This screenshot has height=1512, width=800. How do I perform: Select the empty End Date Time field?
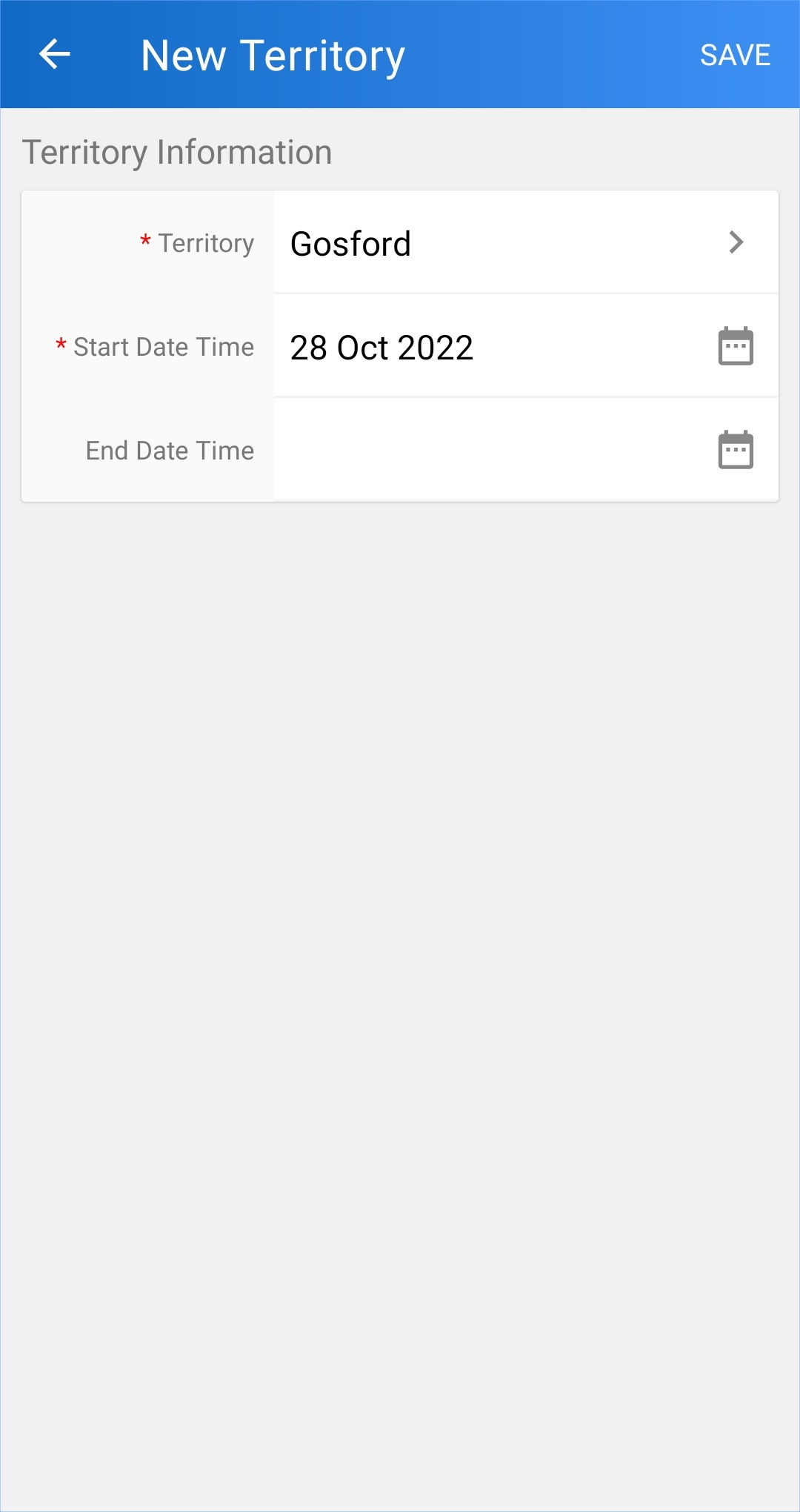526,450
